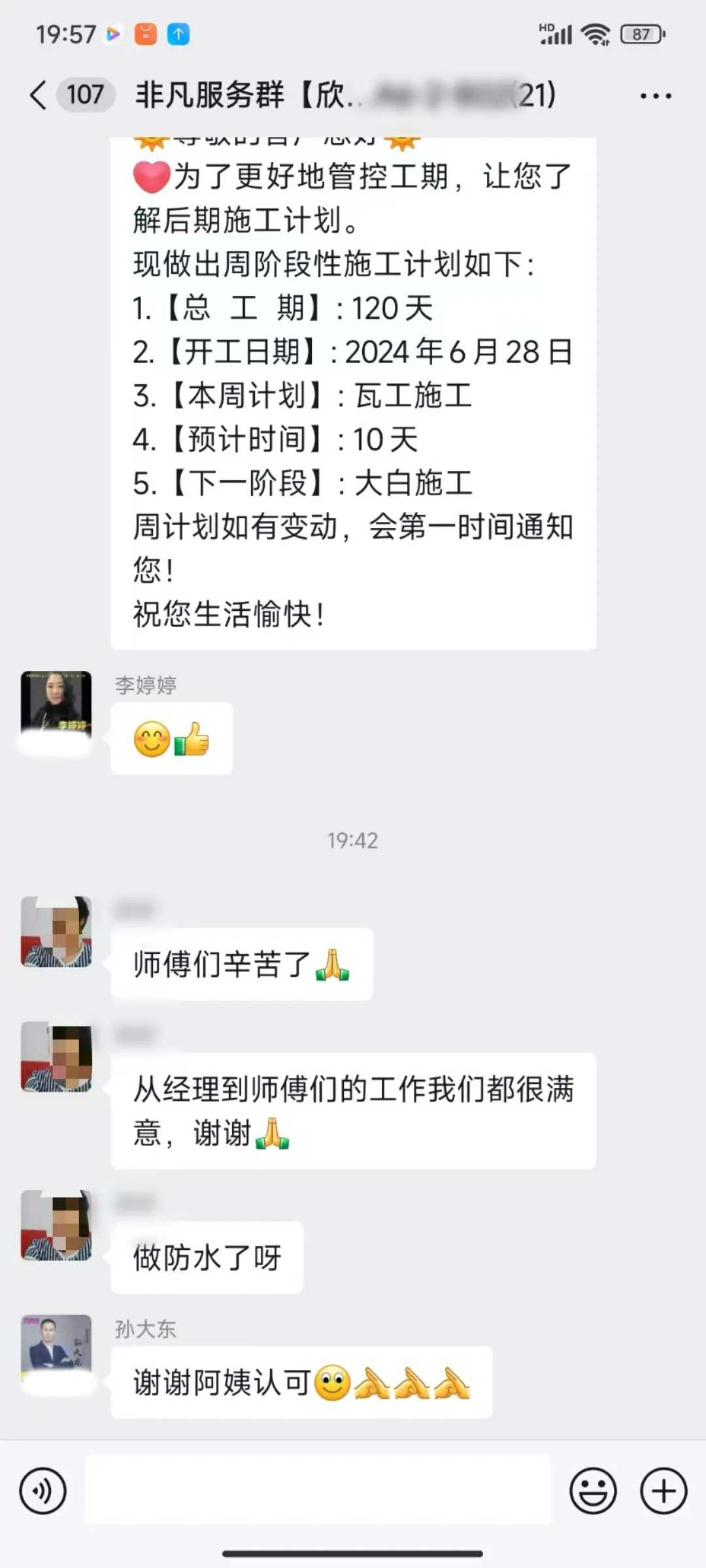Go back to the chat list
Image resolution: width=706 pixels, height=1568 pixels.
point(39,95)
